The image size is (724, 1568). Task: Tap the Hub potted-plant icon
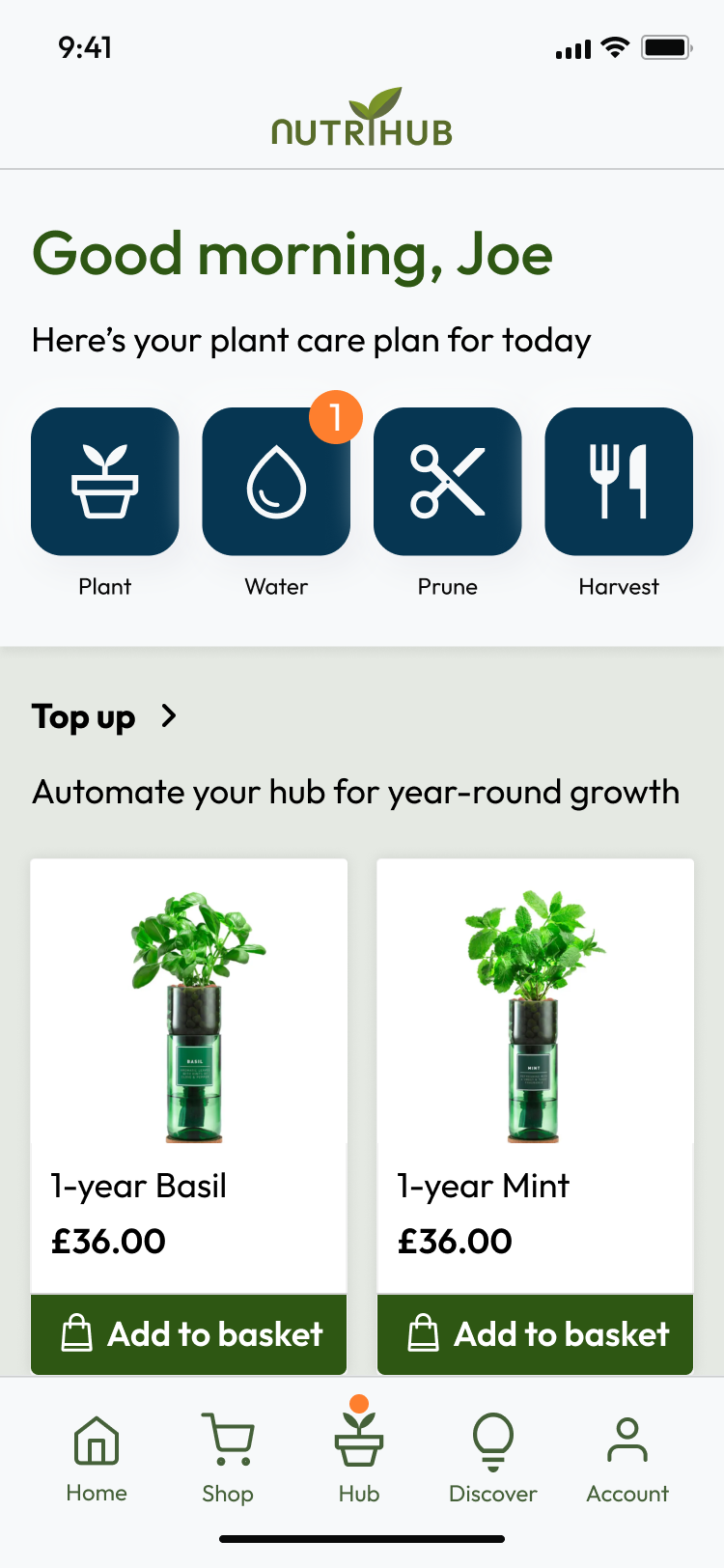coord(358,1440)
